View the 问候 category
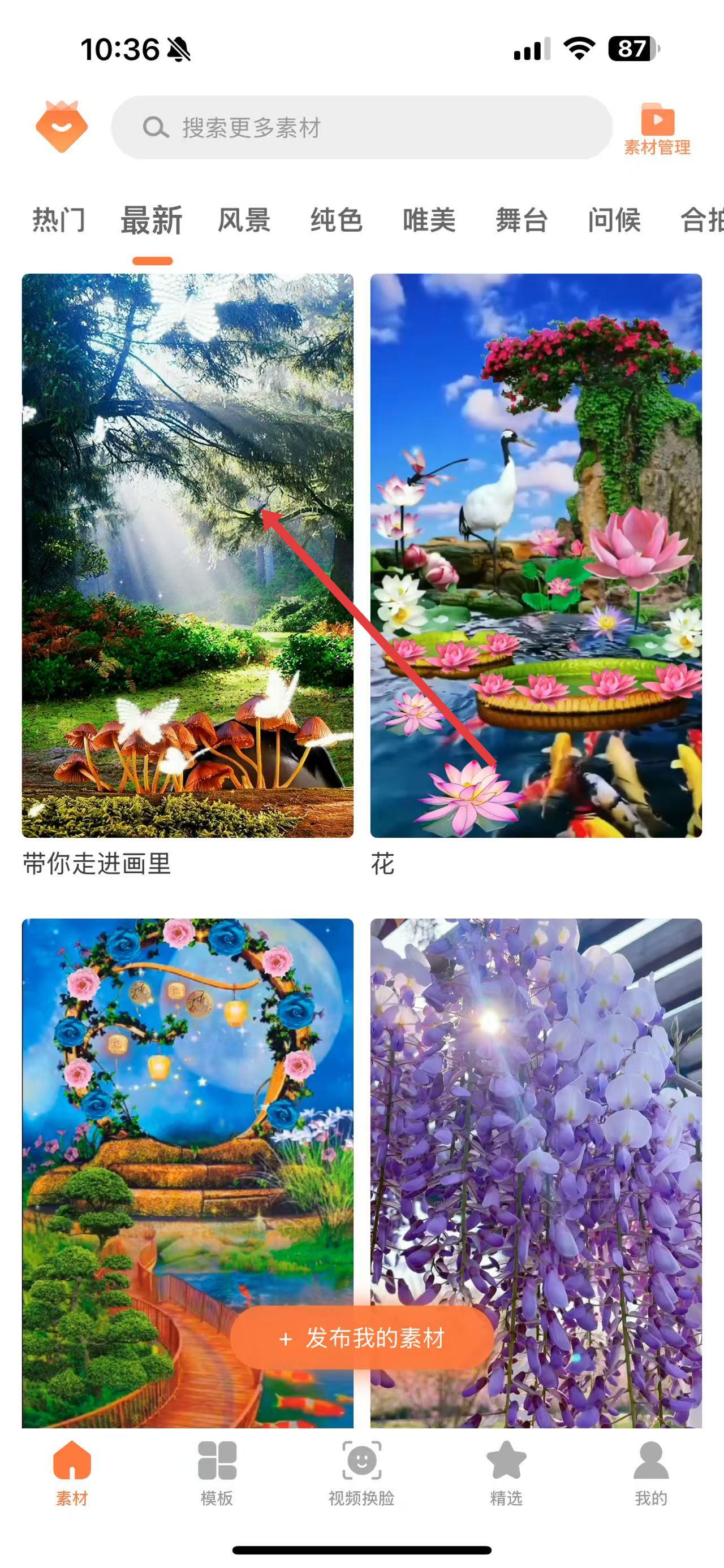724x1568 pixels. click(614, 220)
